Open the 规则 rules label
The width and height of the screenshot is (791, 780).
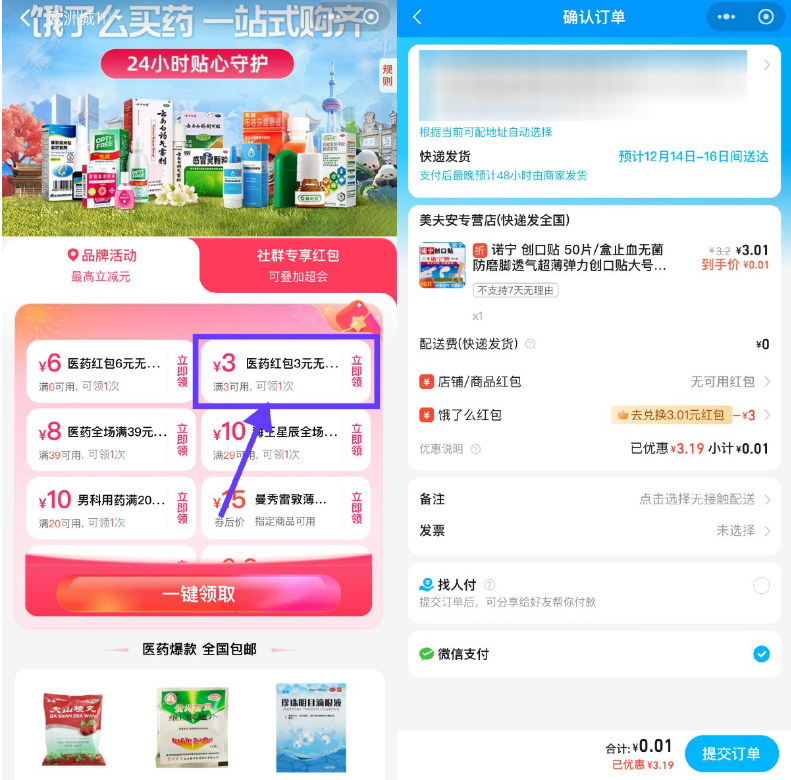tap(387, 75)
